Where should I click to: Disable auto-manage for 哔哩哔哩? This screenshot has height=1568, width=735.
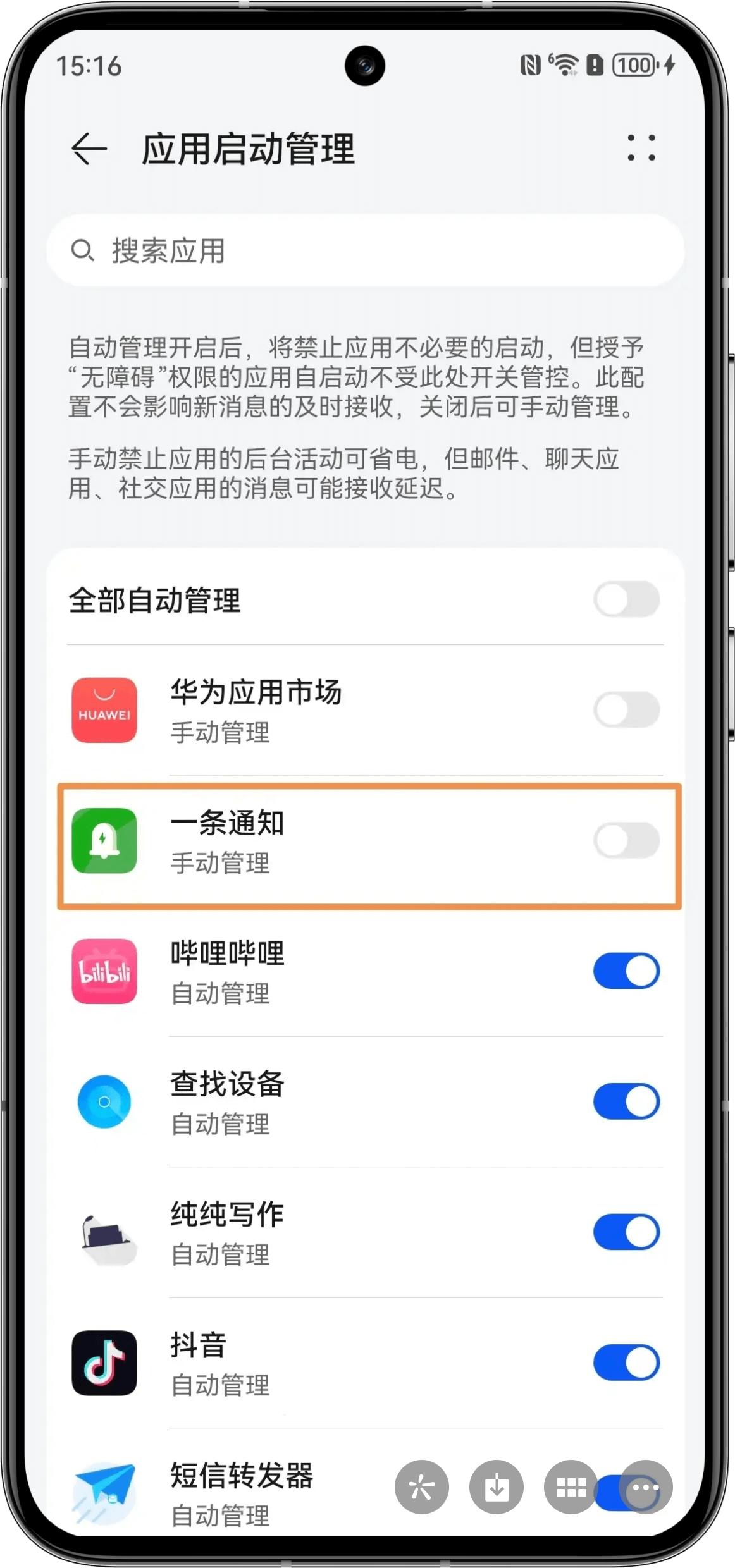[x=626, y=971]
